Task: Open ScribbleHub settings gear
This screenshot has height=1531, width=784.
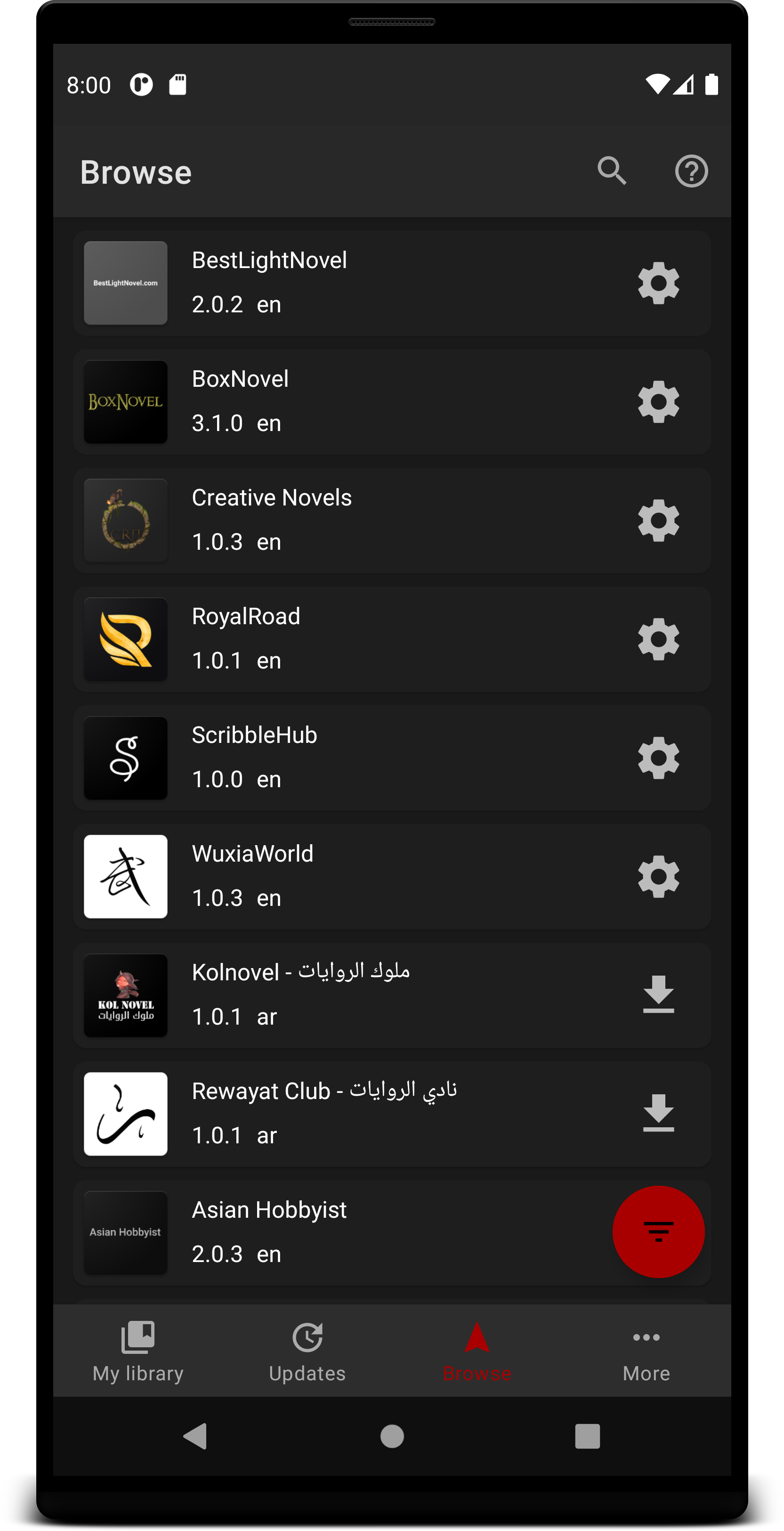Action: coord(658,758)
